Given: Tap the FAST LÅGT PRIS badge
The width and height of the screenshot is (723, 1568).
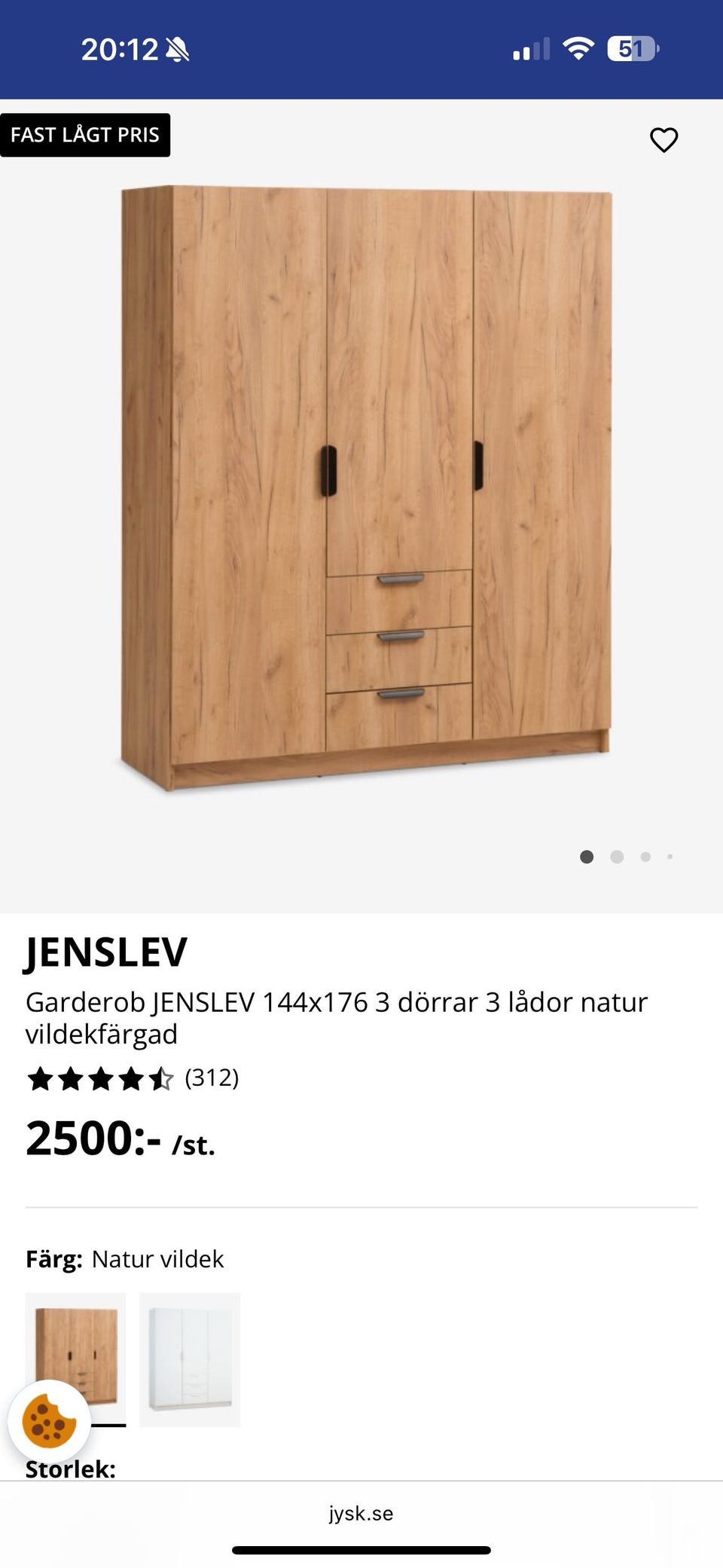Looking at the screenshot, I should (85, 135).
